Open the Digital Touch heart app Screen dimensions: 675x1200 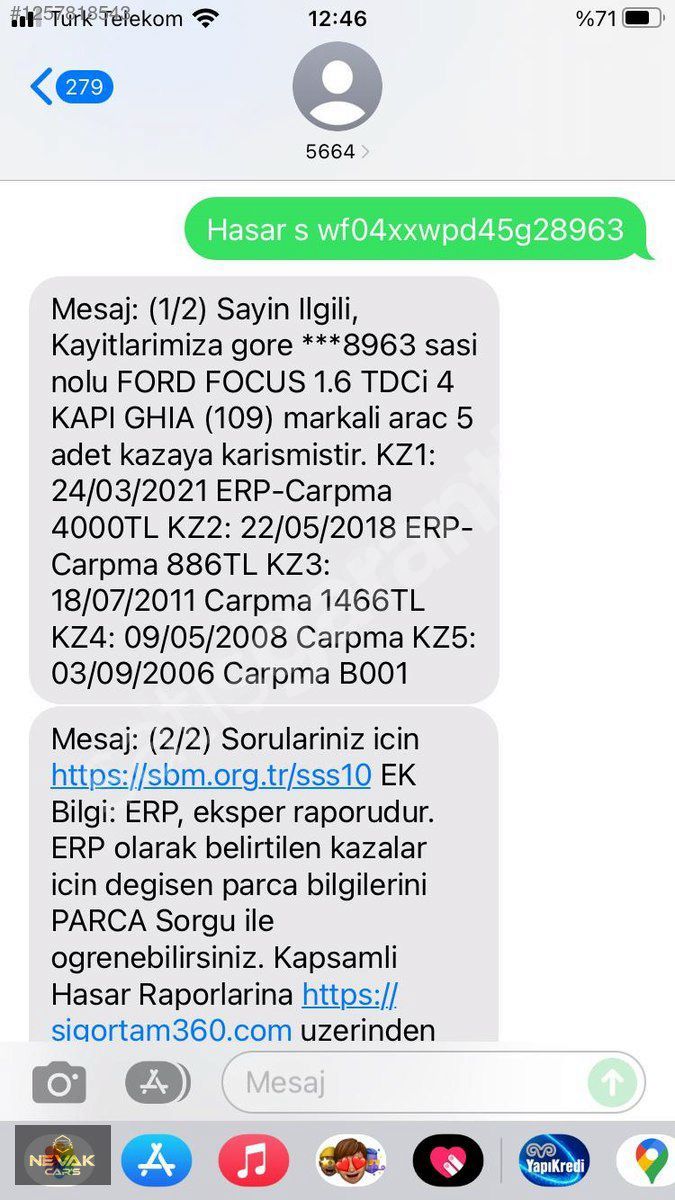point(448,1160)
